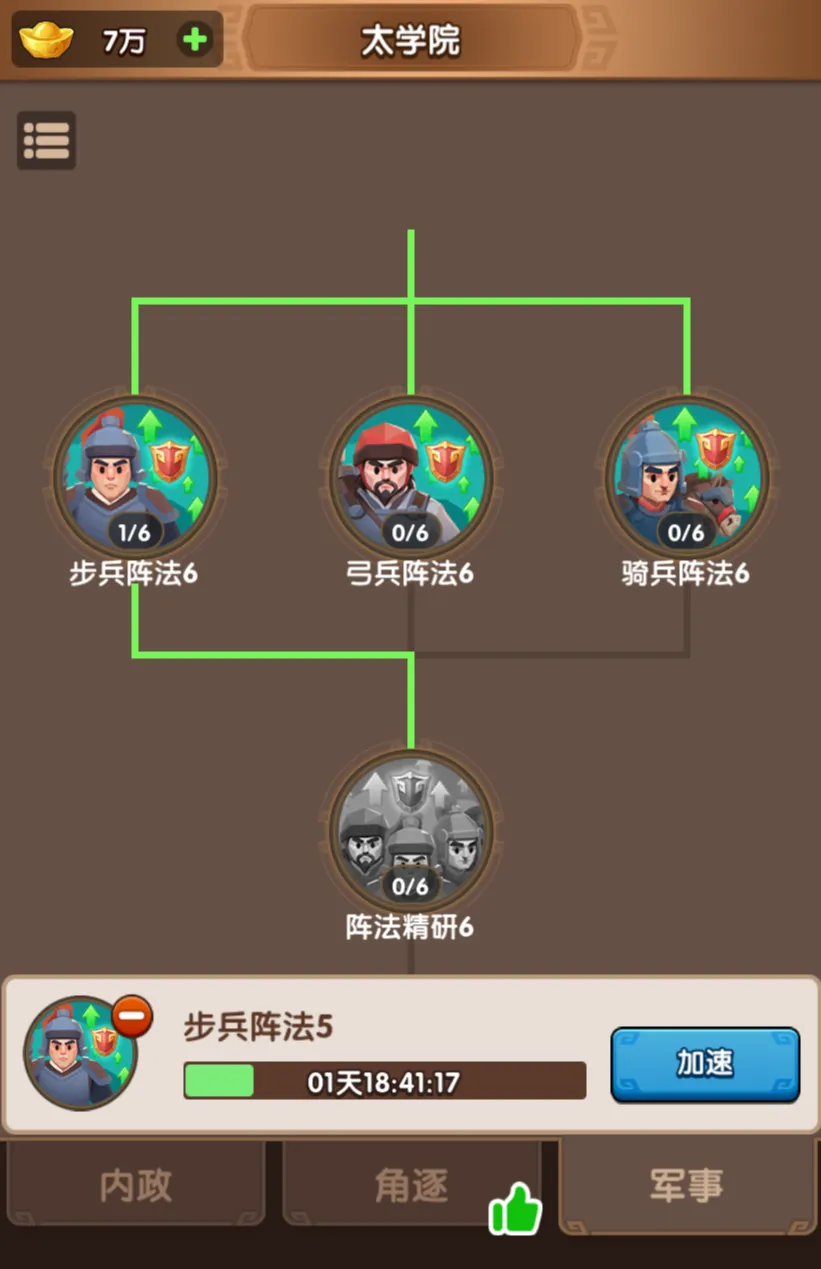Tap the green plus to add gold
The width and height of the screenshot is (821, 1269).
(195, 40)
